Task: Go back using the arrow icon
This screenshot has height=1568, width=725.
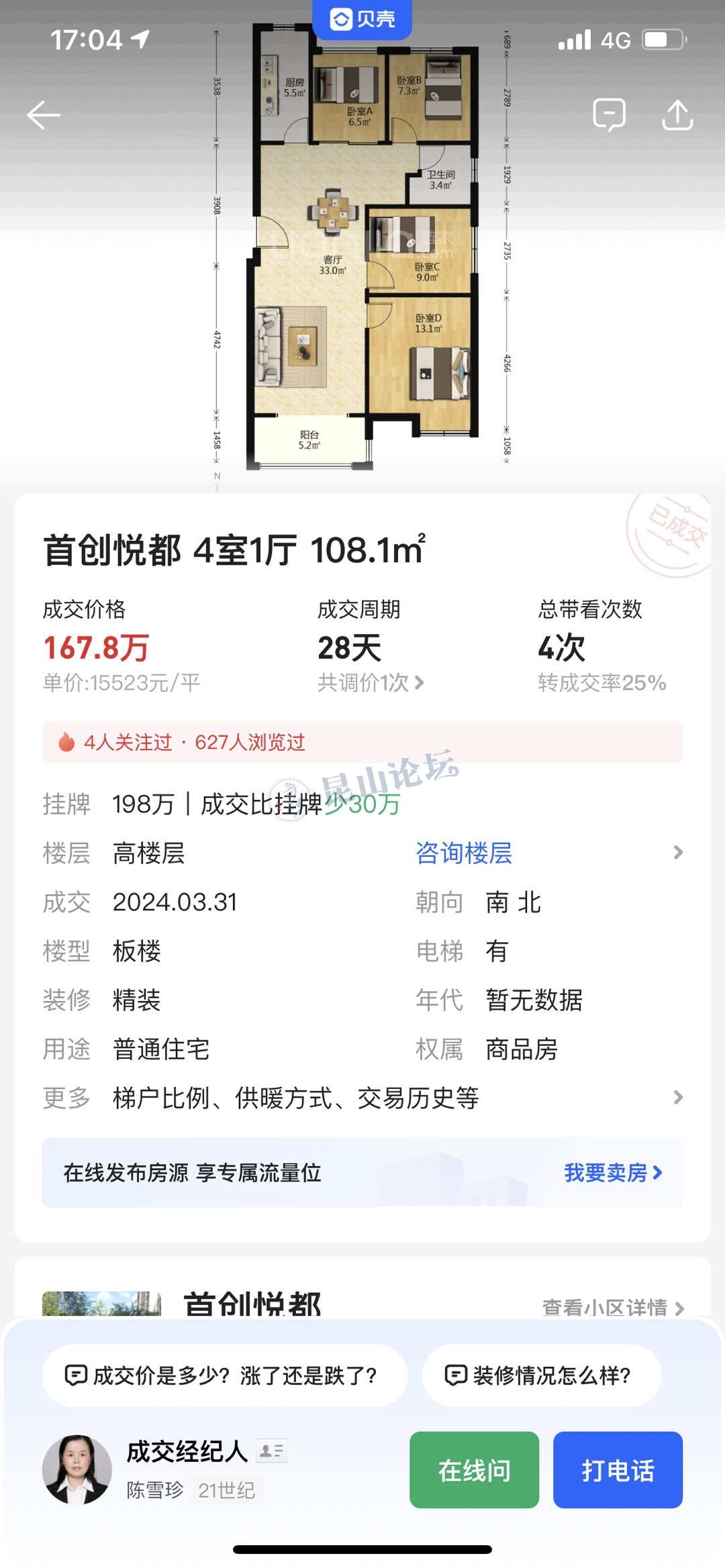Action: (x=44, y=115)
